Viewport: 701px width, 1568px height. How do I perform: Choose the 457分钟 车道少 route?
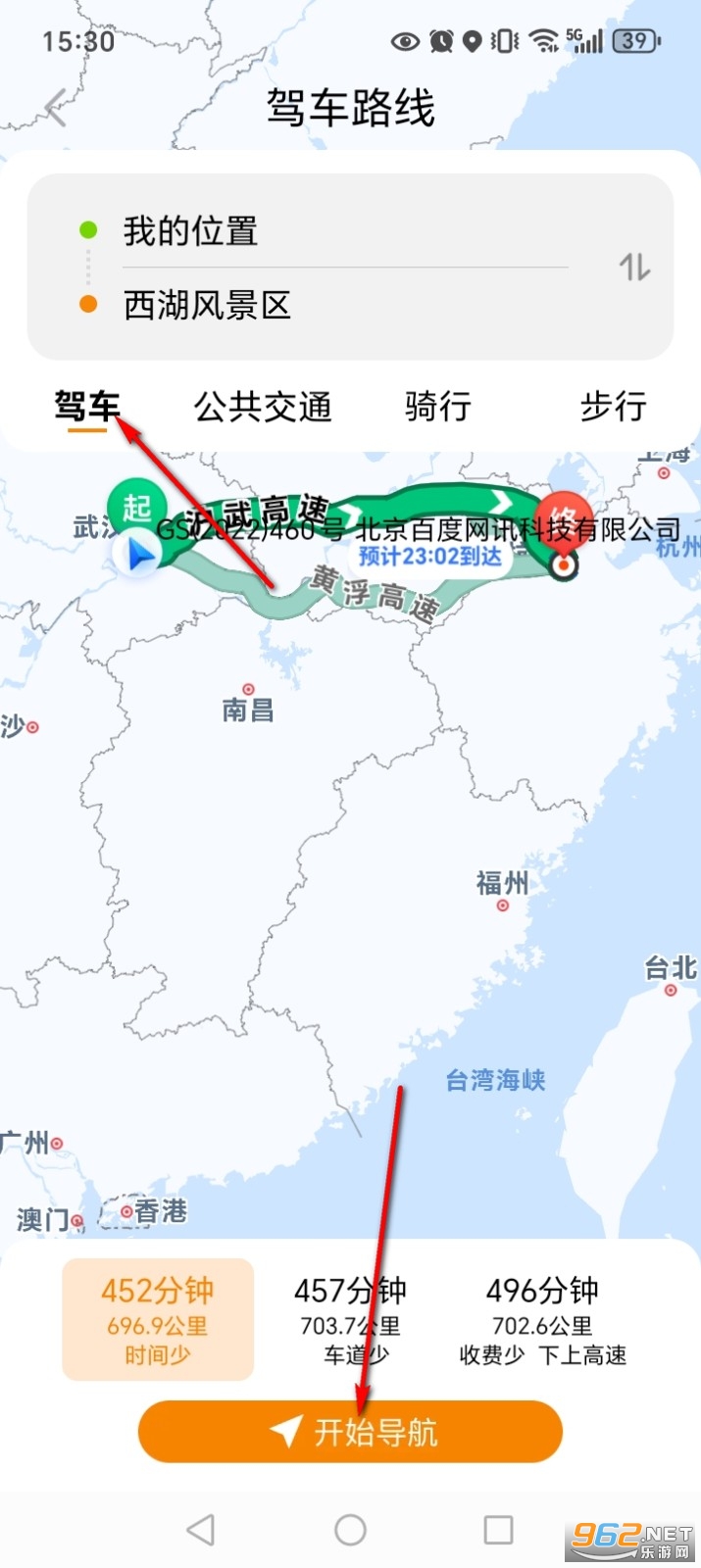[x=350, y=1320]
